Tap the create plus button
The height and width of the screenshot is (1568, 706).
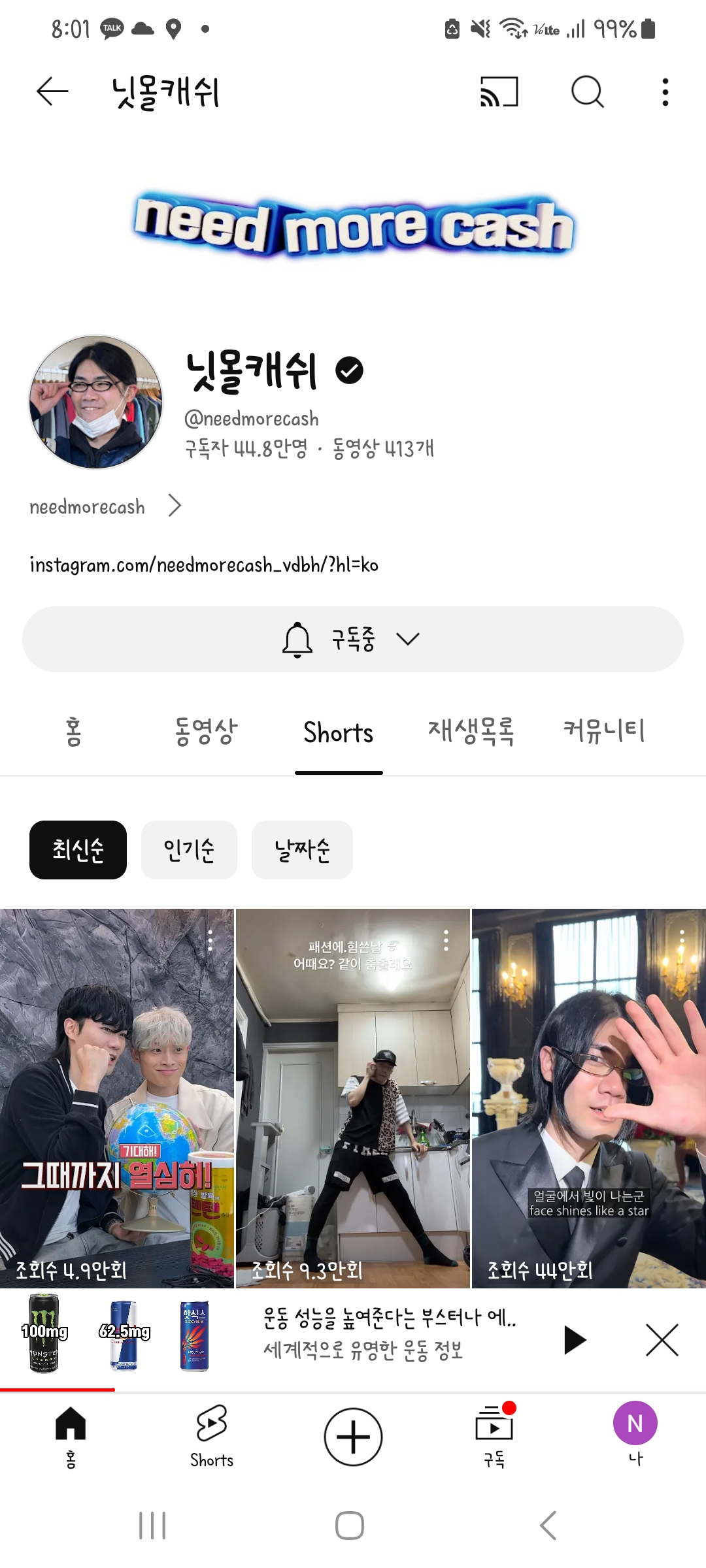coord(353,1437)
